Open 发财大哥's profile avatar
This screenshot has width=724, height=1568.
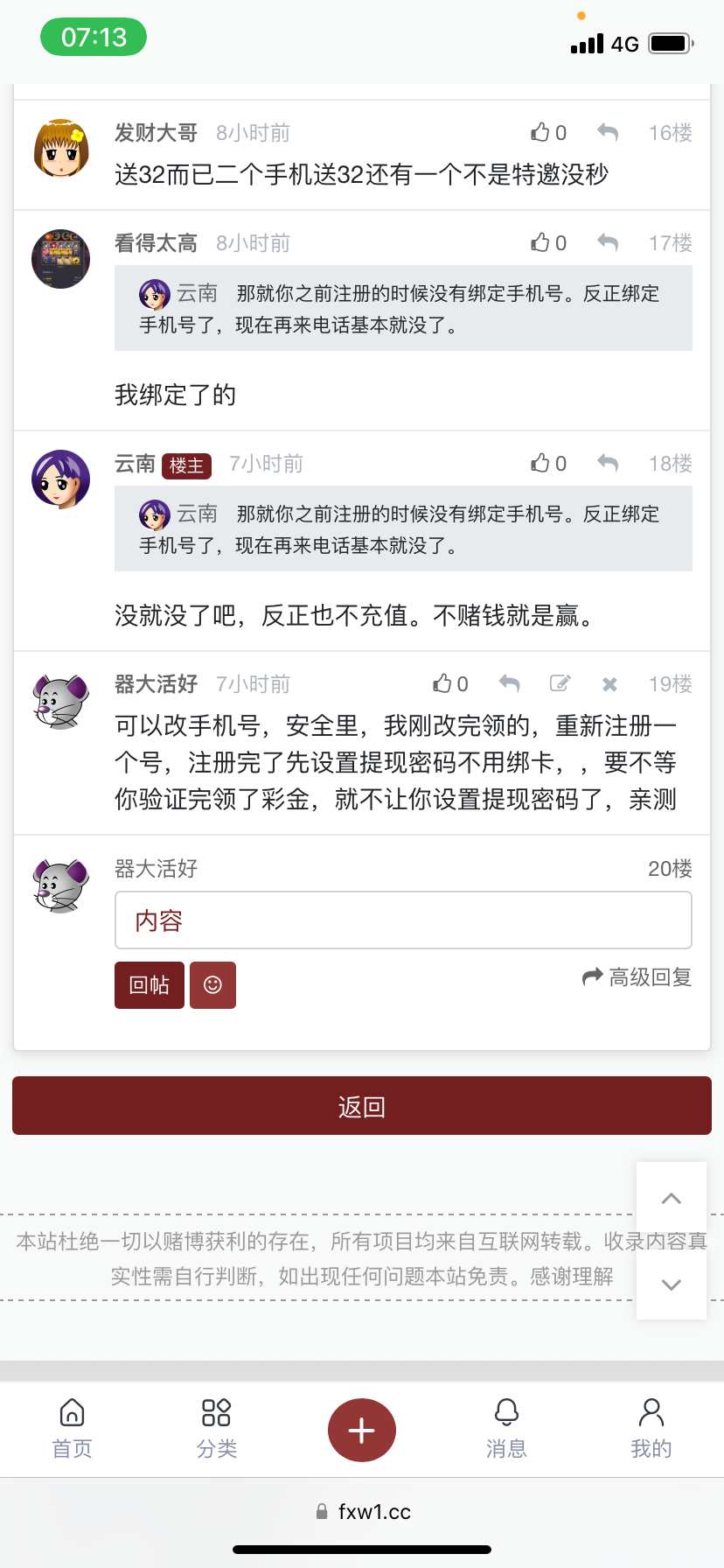(61, 149)
